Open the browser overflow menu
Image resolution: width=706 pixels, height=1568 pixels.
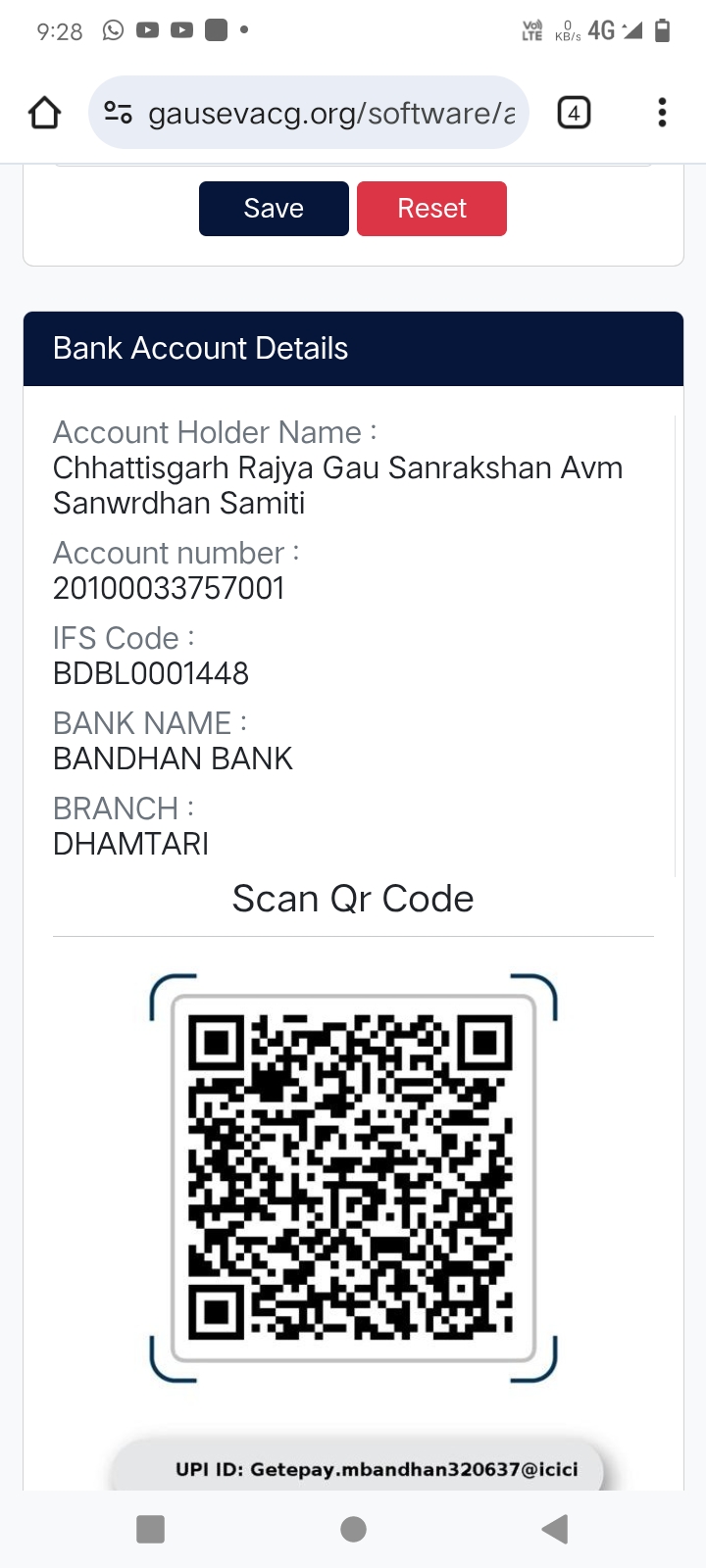tap(663, 113)
